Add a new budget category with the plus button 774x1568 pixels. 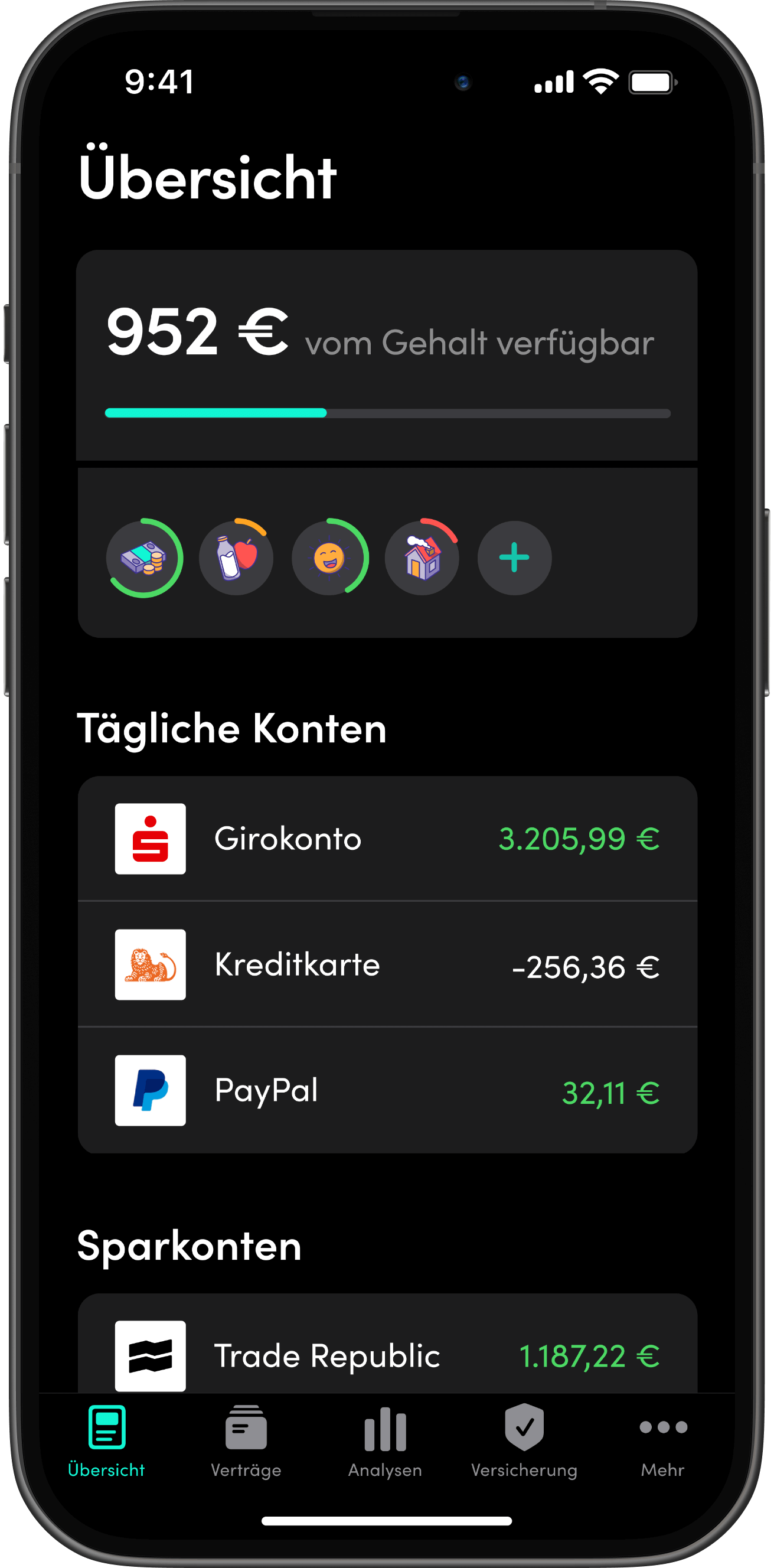514,558
